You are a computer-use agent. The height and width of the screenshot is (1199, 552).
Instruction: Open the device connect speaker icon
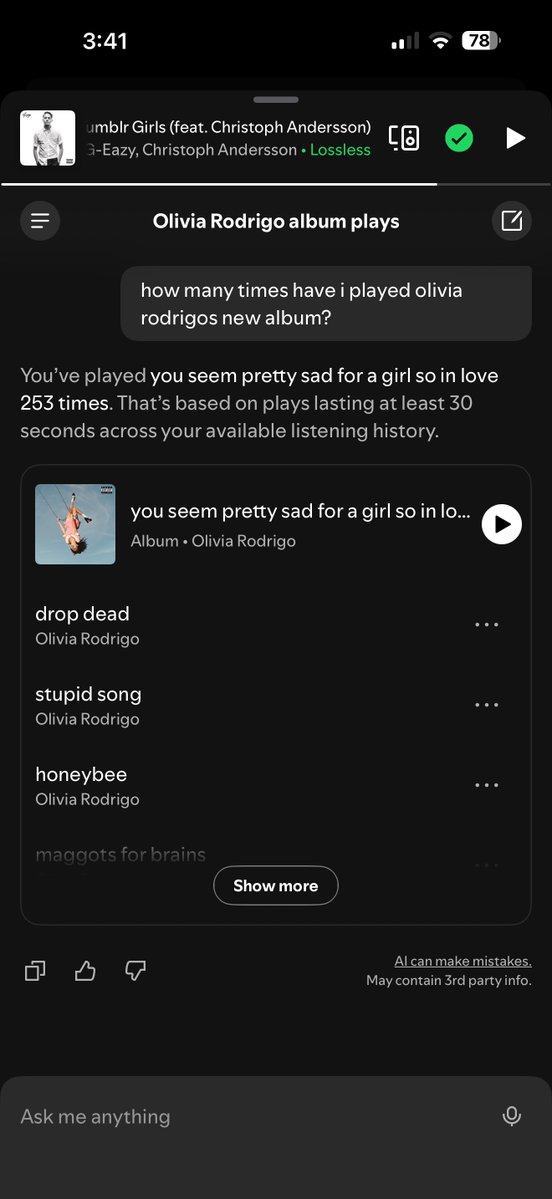click(x=404, y=138)
